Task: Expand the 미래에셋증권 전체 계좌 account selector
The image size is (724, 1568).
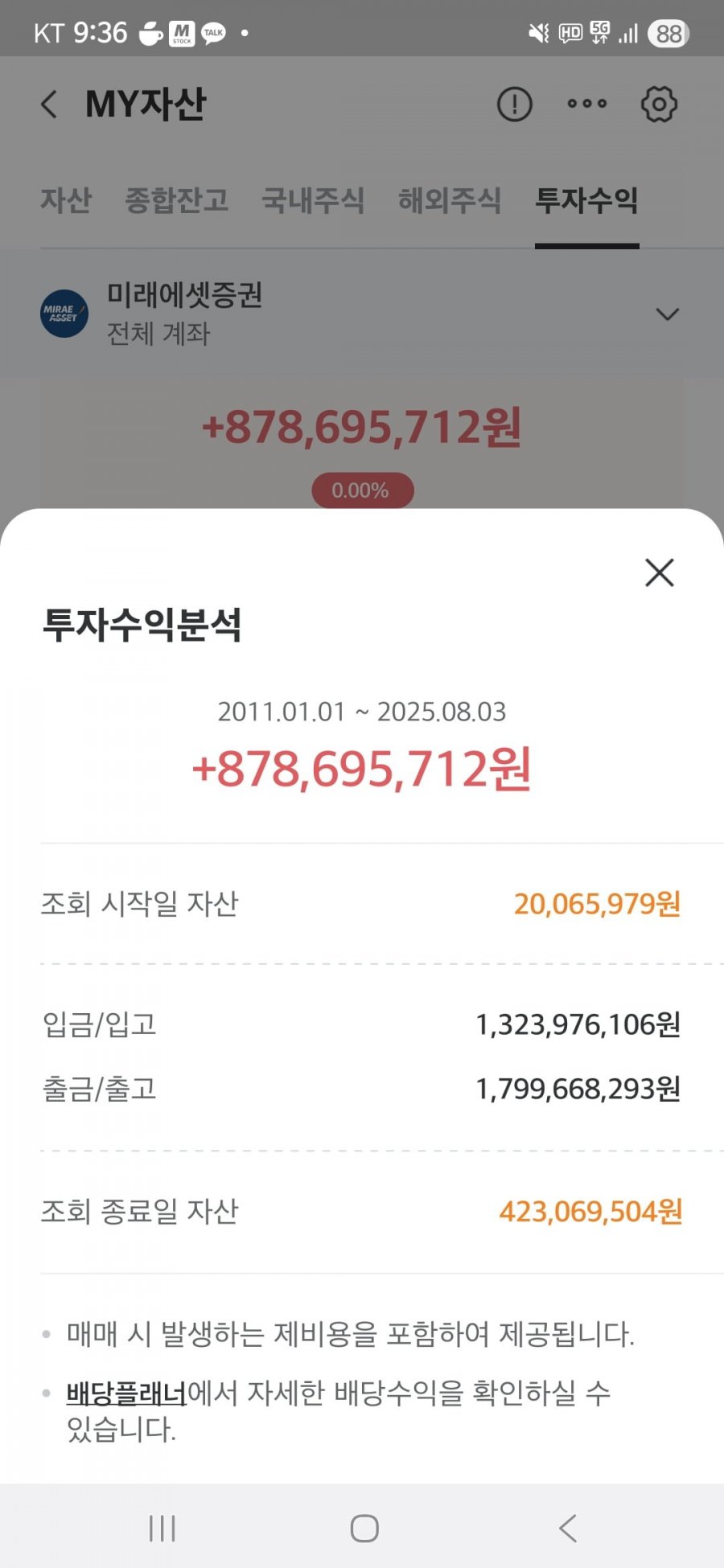Action: [x=667, y=314]
